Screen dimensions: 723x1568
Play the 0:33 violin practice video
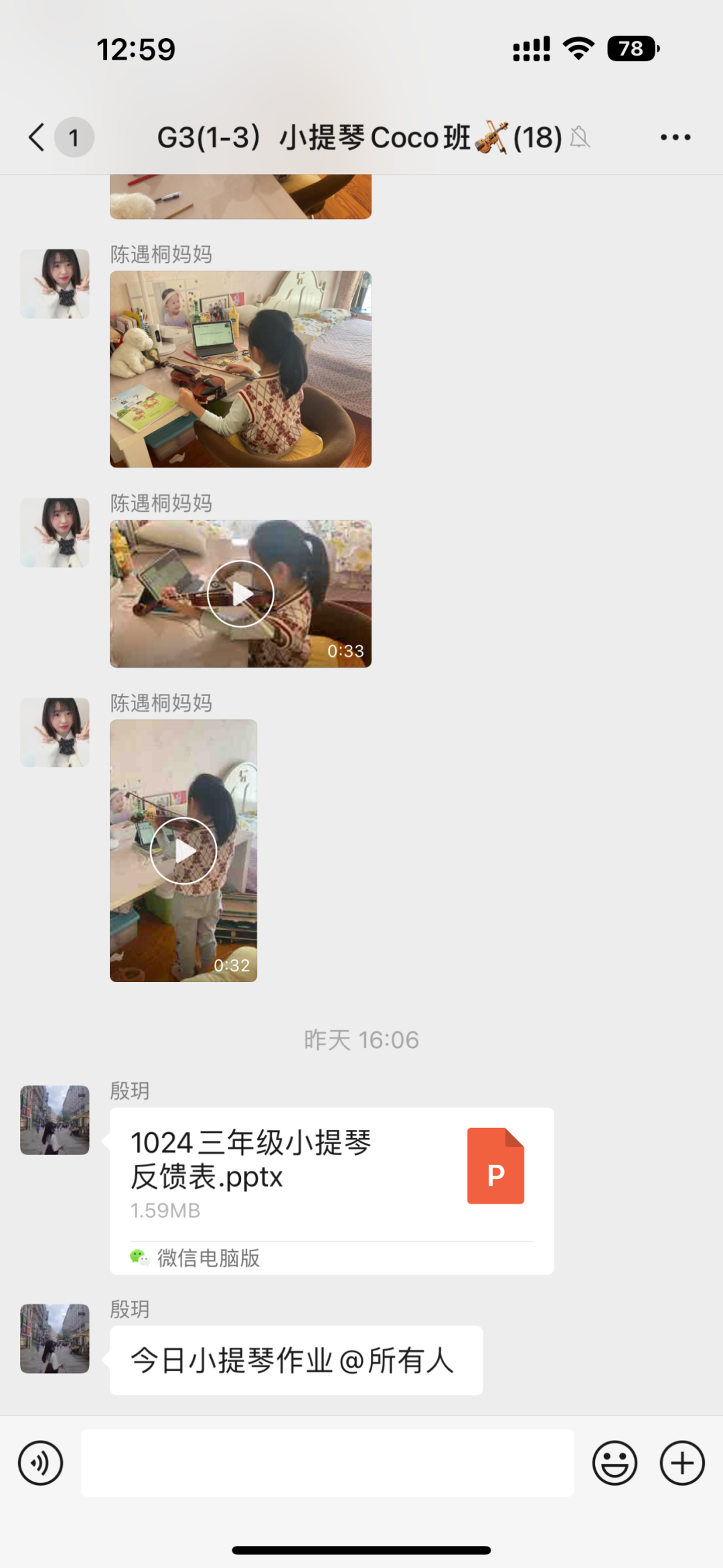pyautogui.click(x=240, y=593)
